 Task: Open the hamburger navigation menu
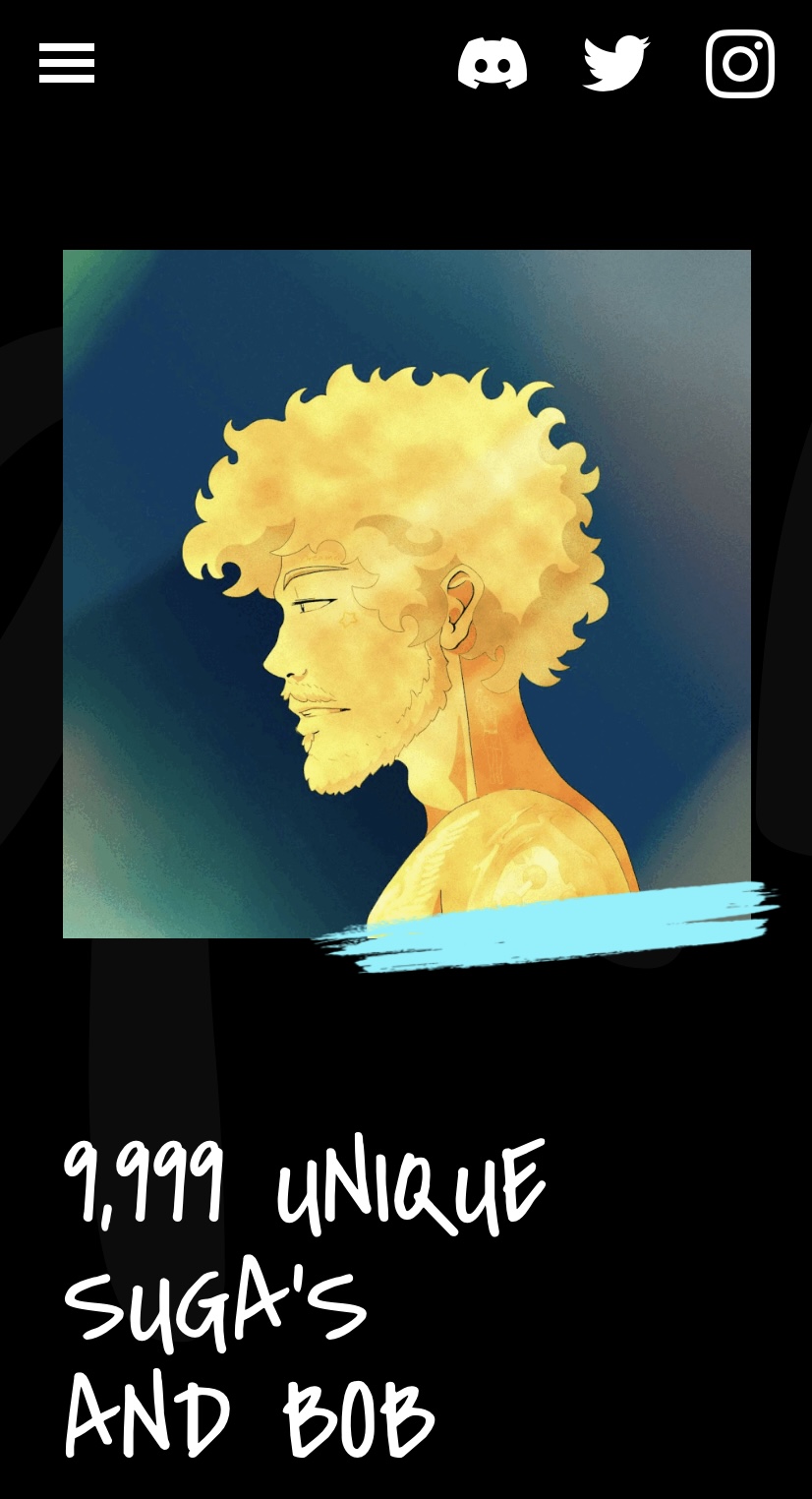(x=67, y=64)
